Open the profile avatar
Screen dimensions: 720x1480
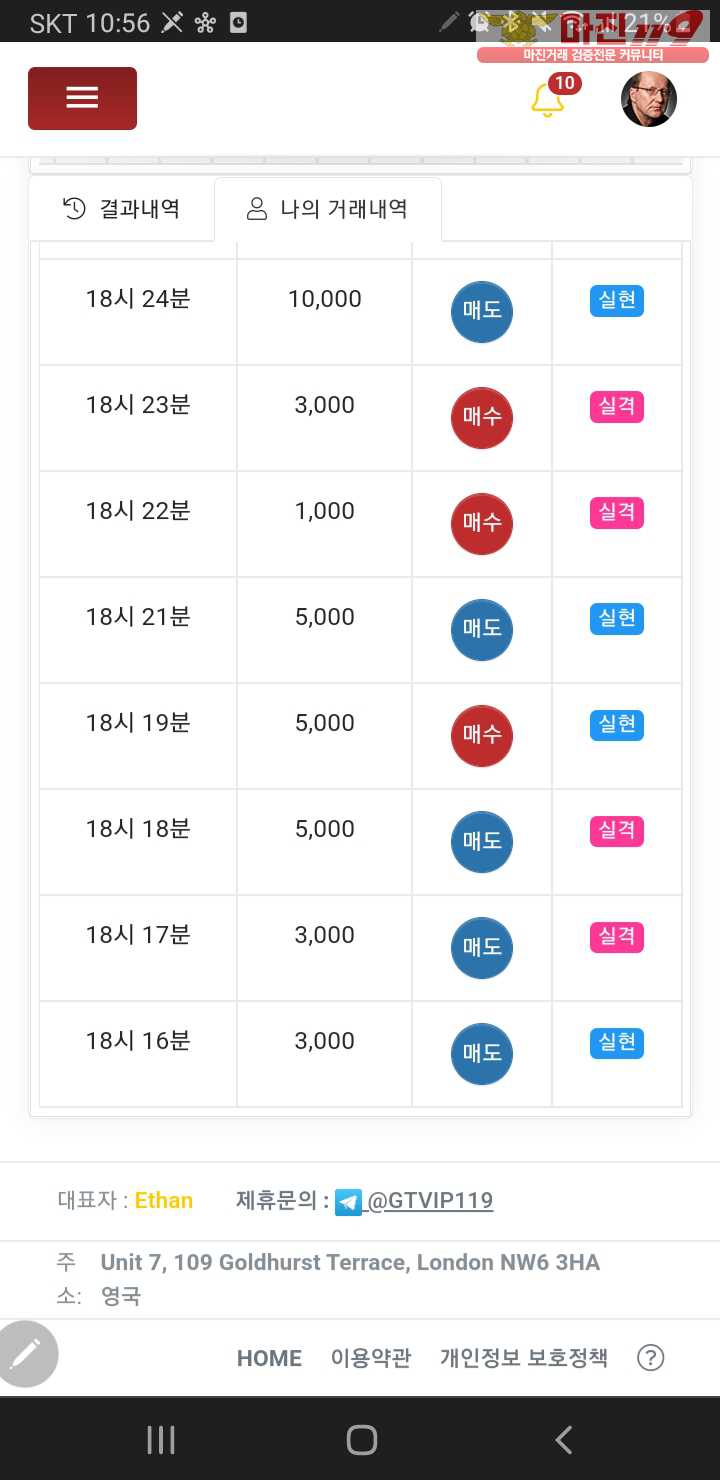tap(649, 99)
